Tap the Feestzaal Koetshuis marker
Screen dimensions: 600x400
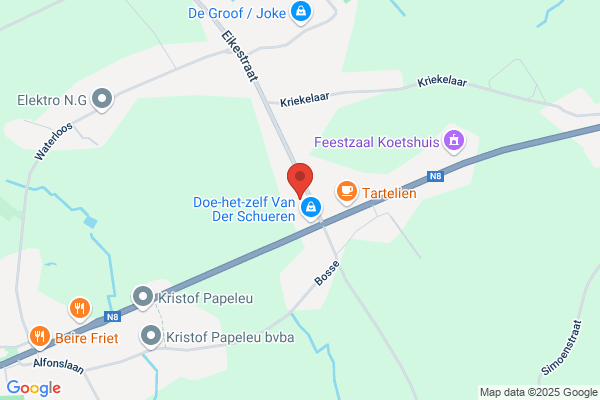[454, 142]
